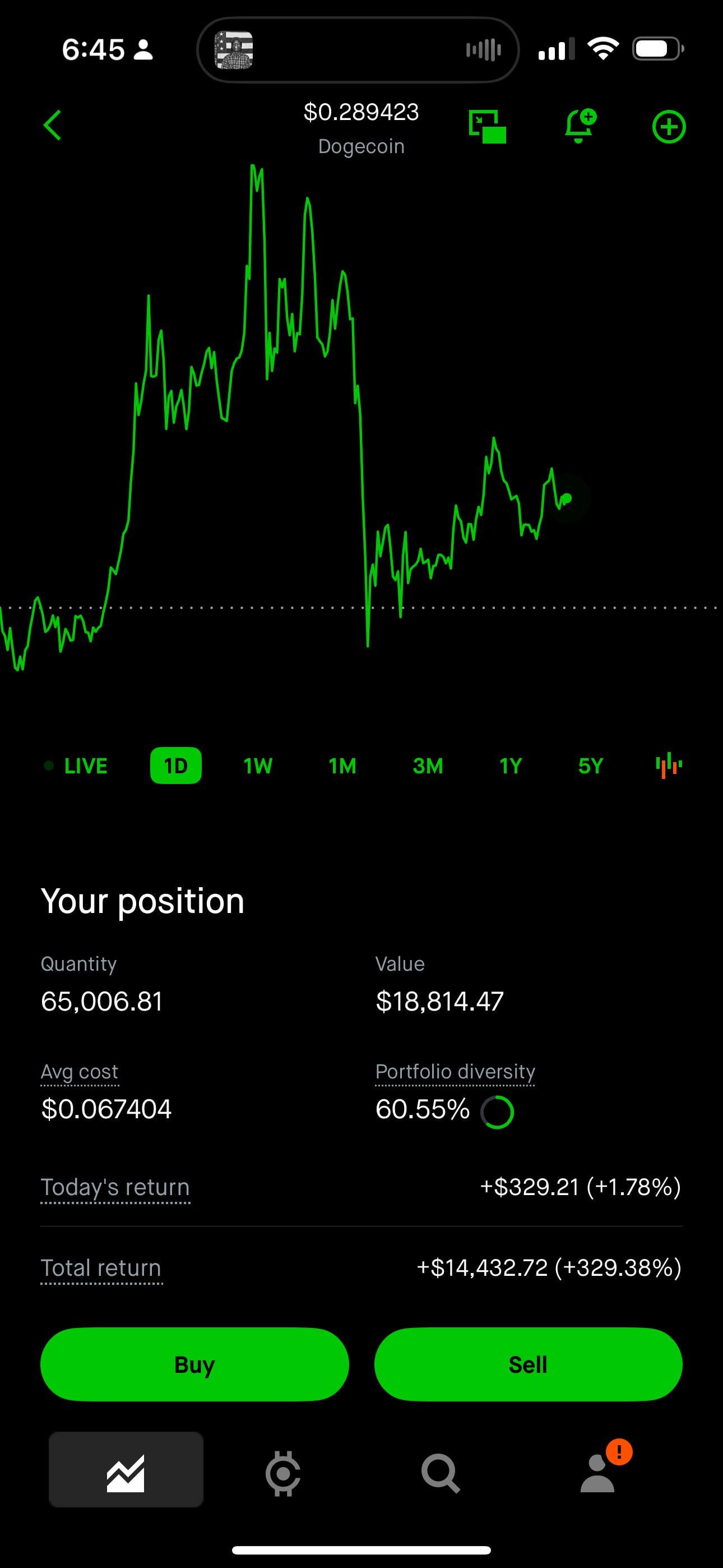Open Portfolio diversity details

455,1072
